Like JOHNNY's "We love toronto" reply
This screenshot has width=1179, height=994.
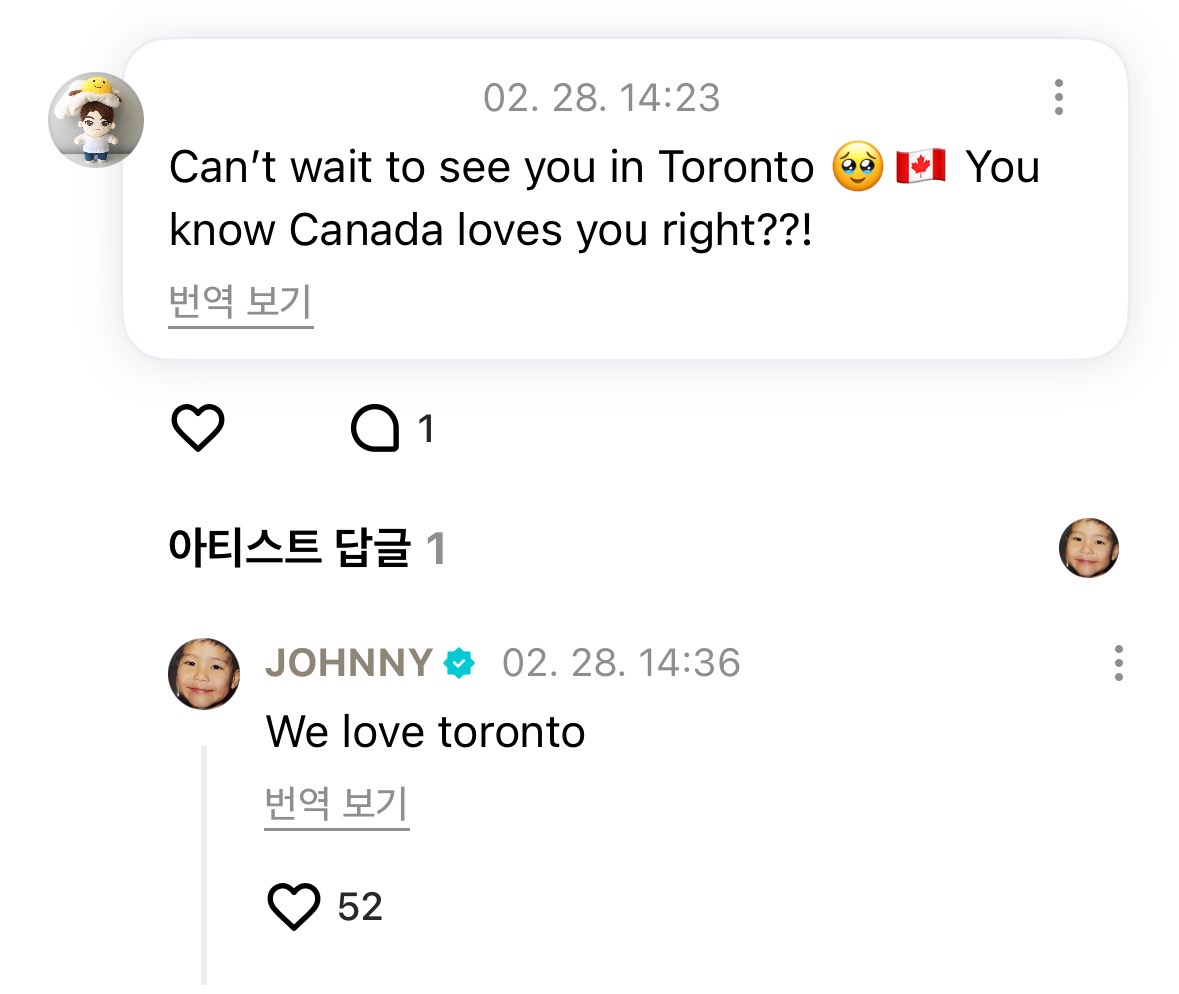(x=295, y=907)
